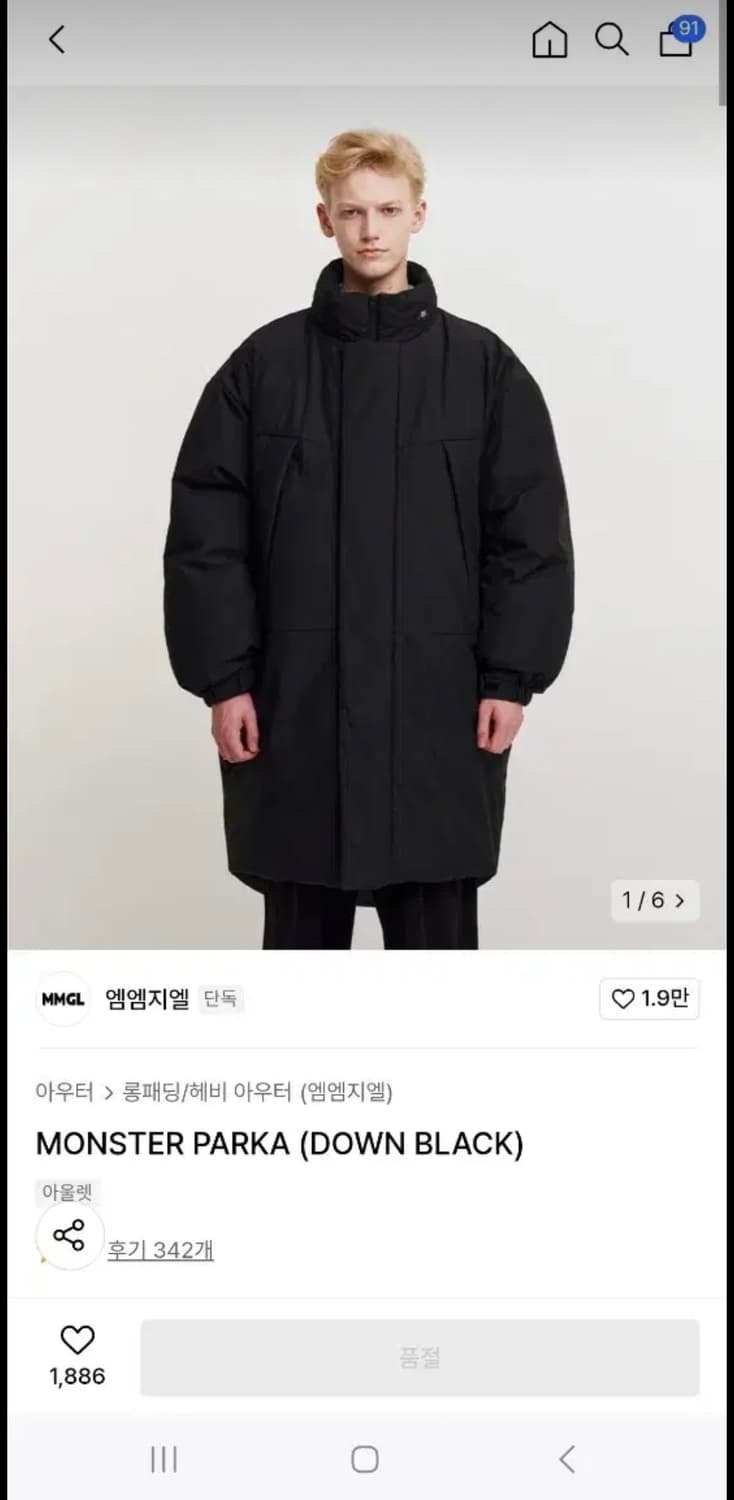This screenshot has height=1500, width=734.
Task: Open the 후기 342개 reviews link
Action: [162, 1249]
